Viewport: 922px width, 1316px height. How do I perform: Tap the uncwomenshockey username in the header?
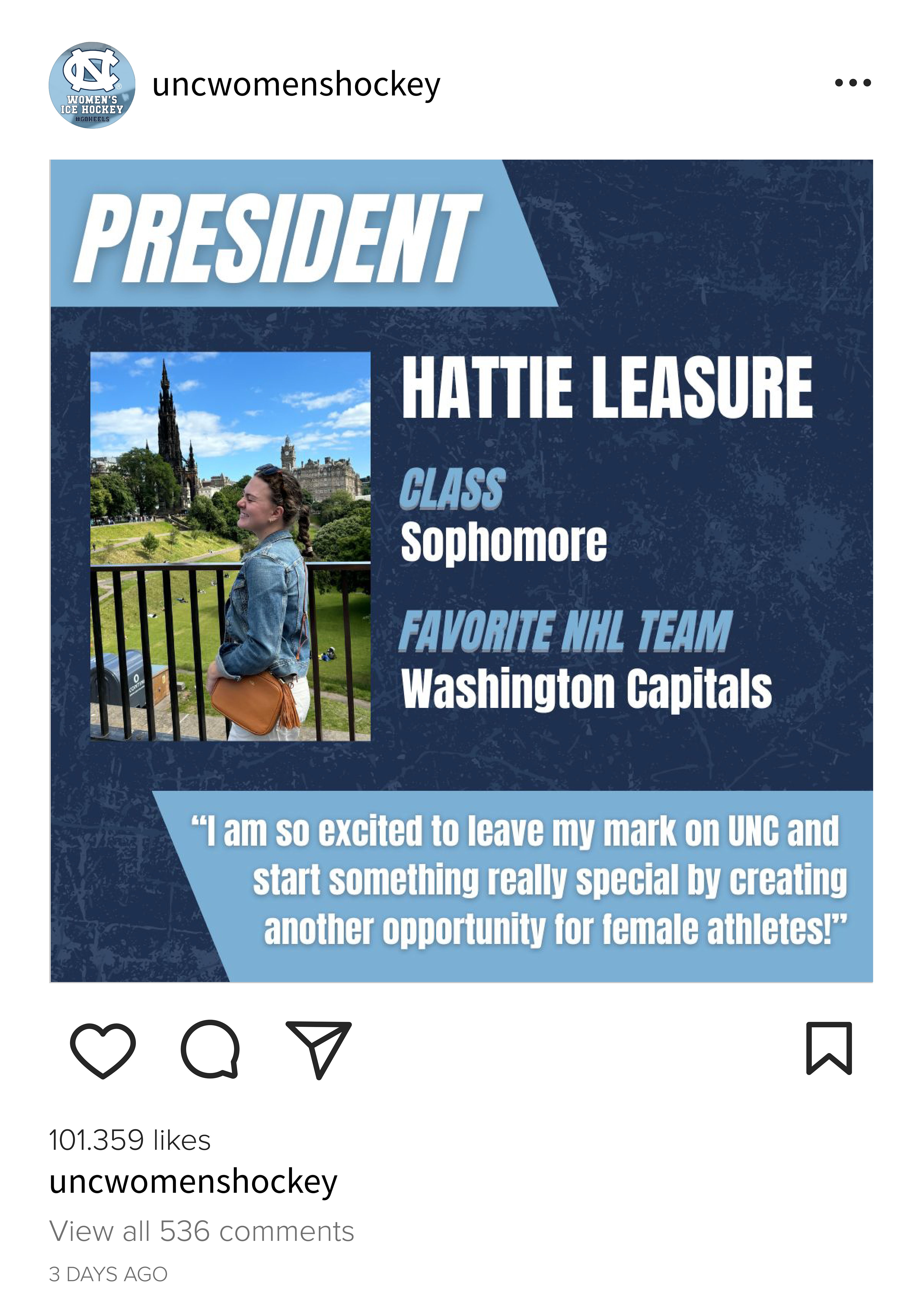point(296,85)
